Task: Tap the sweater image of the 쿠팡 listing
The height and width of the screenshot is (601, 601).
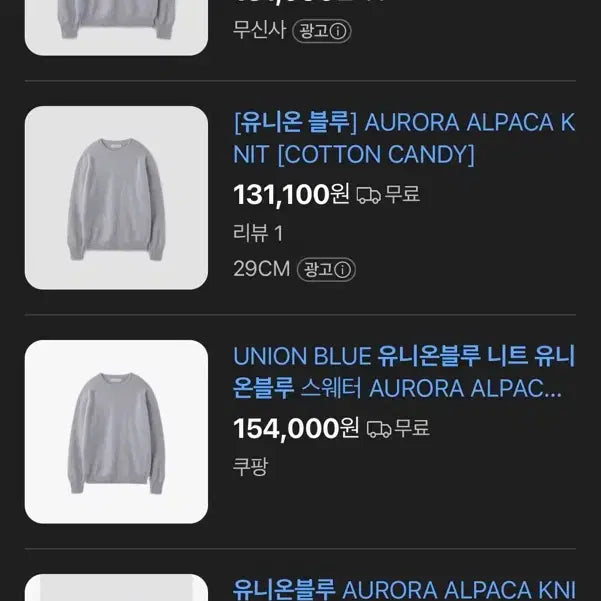Action: (116, 431)
